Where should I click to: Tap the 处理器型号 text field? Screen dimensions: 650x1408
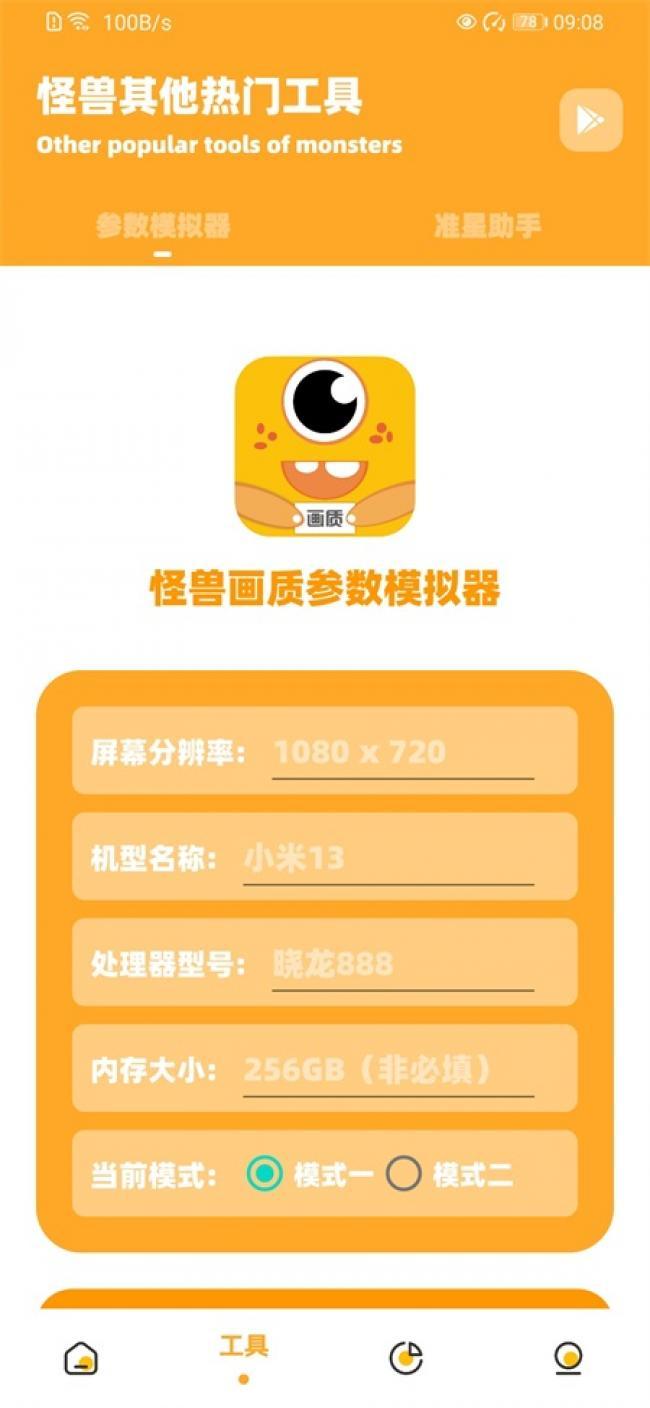[x=402, y=964]
